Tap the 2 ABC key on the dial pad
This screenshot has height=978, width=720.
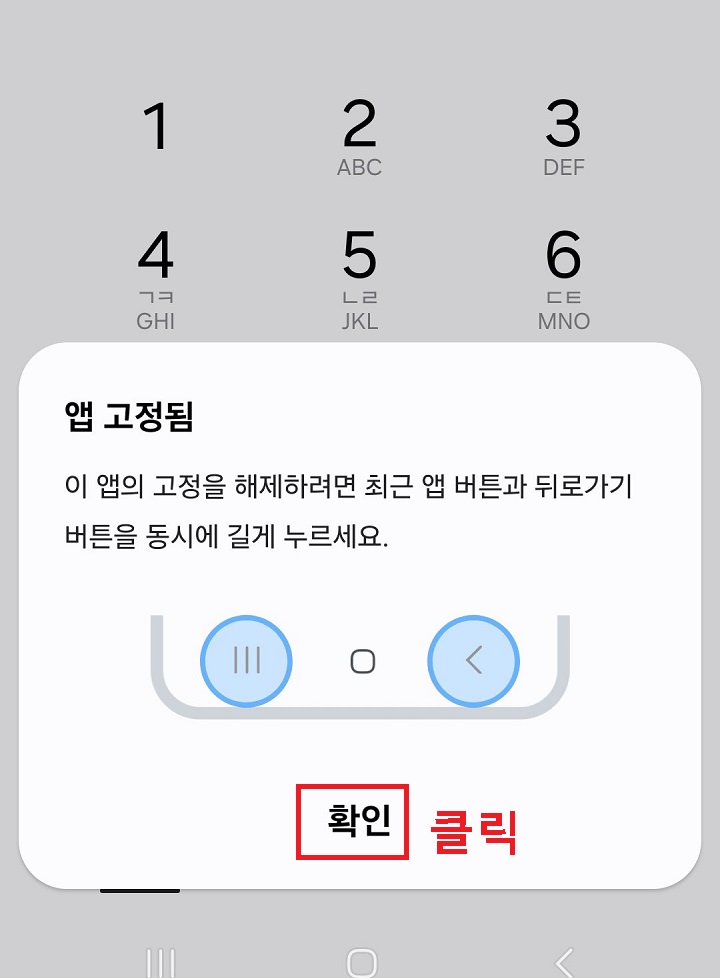(360, 135)
